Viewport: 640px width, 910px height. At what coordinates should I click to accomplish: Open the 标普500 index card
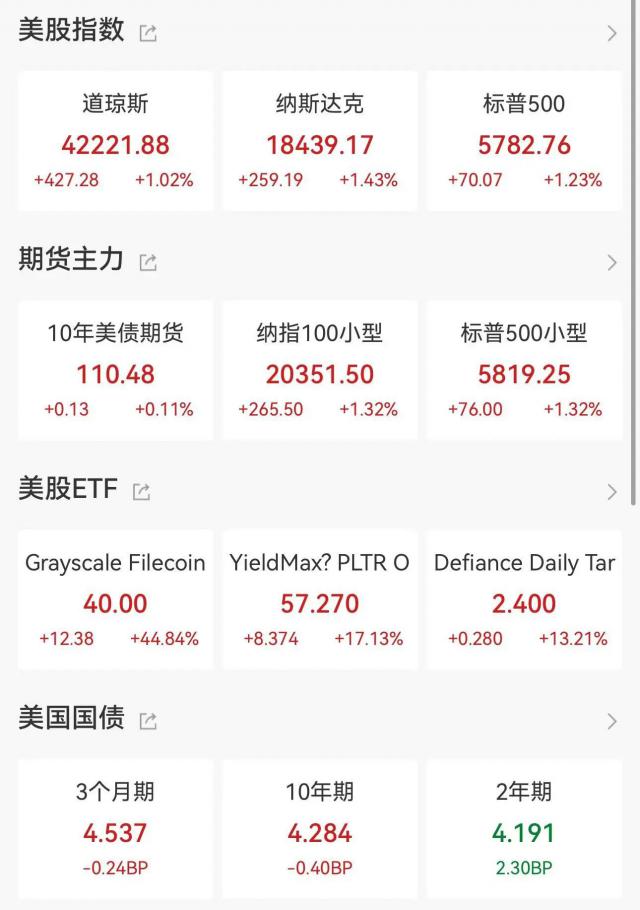click(524, 142)
